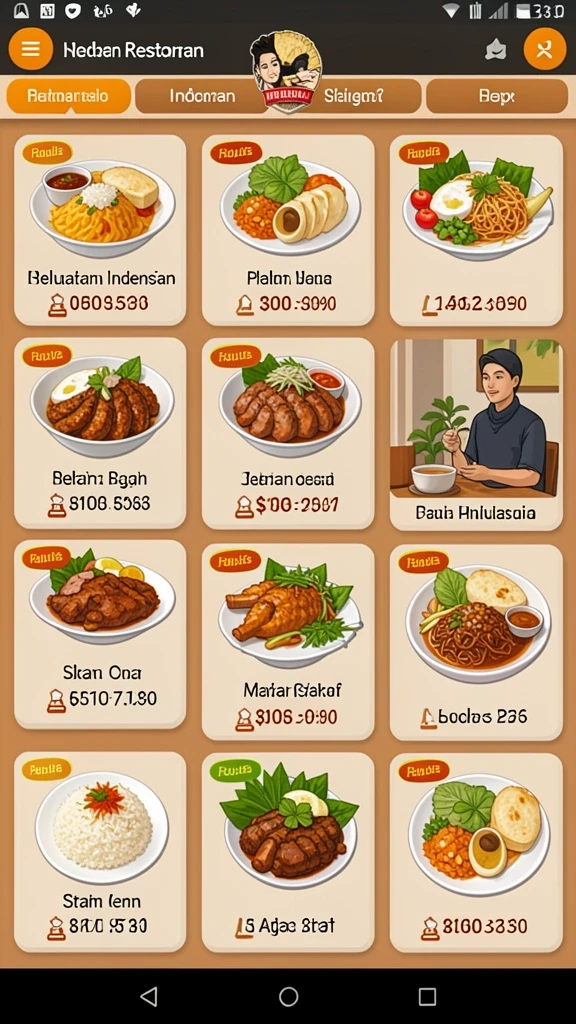Select the Adae Stat dish card

coord(288,852)
